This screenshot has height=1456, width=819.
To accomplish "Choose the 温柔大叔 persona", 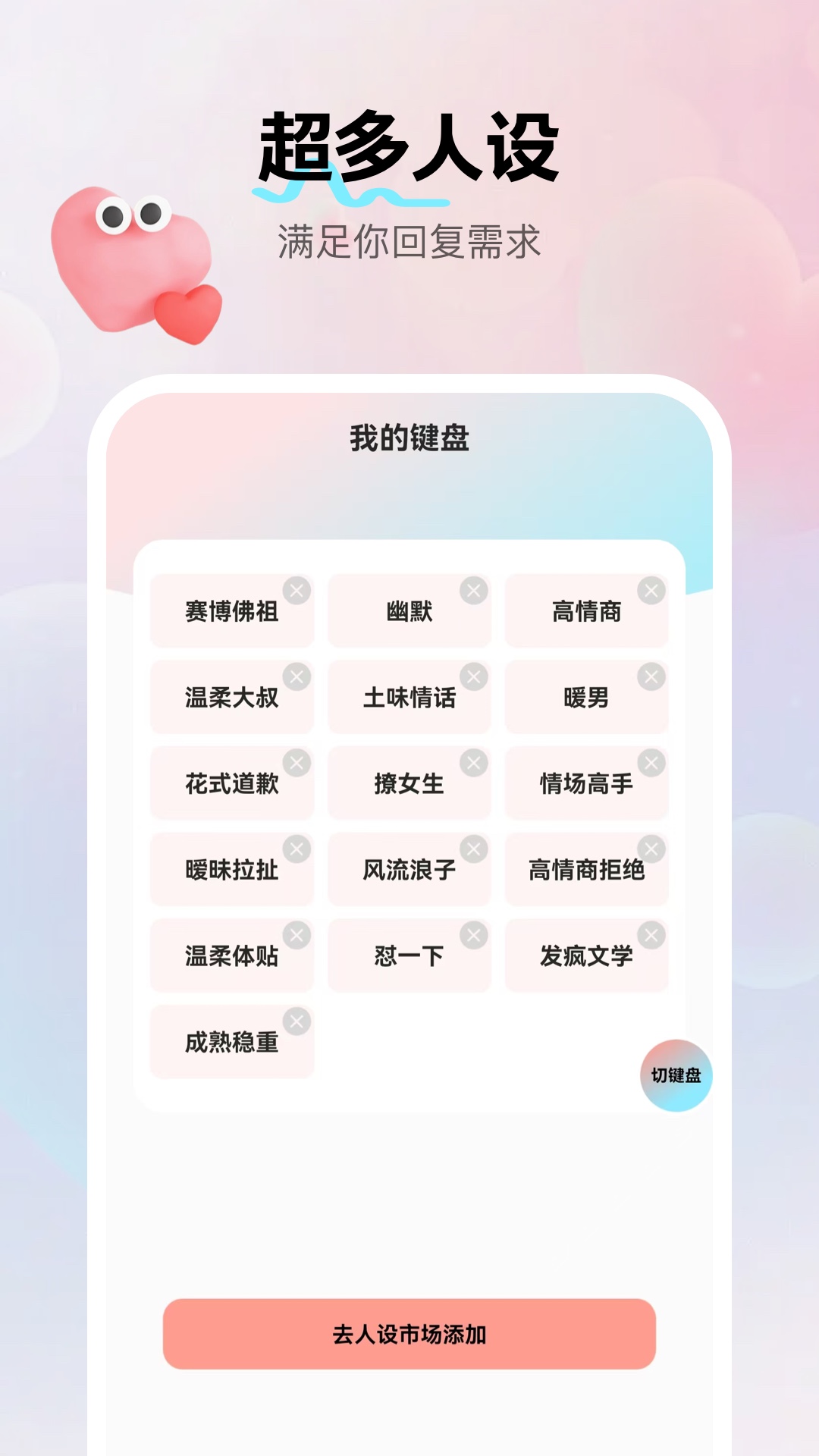I will click(x=231, y=698).
